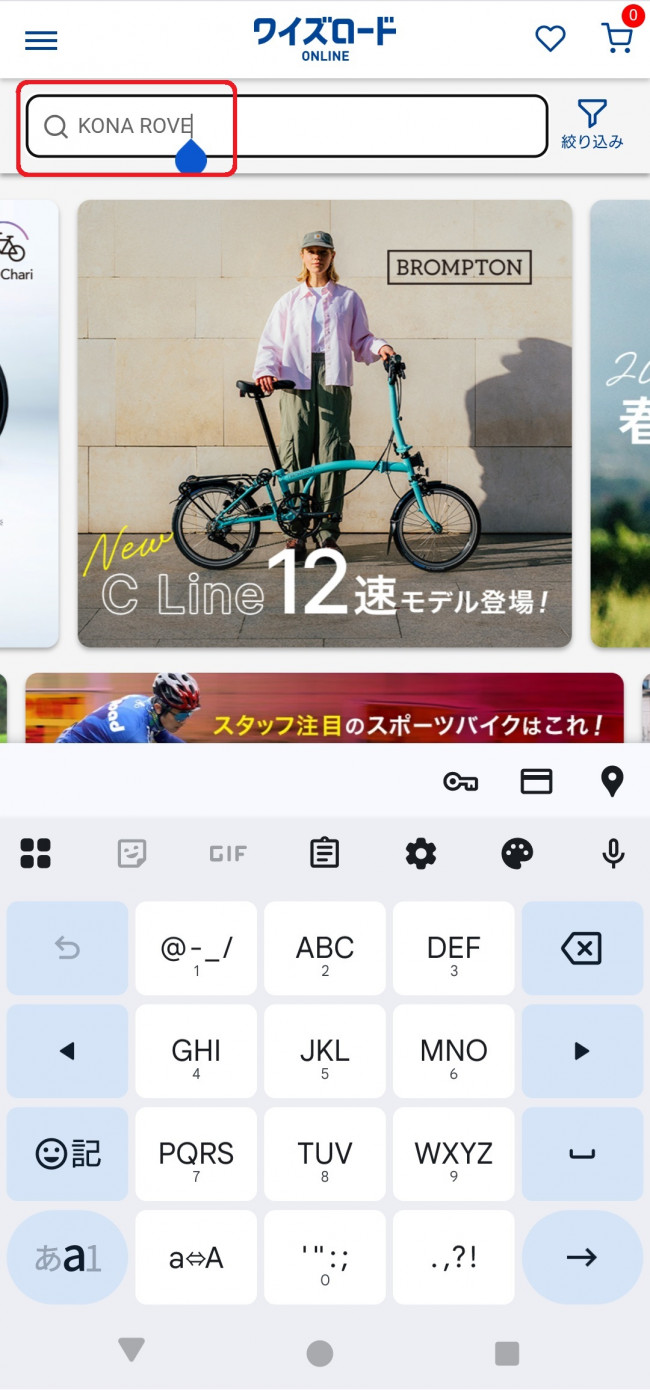Viewport: 650px width, 1390px height.
Task: Open saved payment cards icon
Action: click(537, 782)
